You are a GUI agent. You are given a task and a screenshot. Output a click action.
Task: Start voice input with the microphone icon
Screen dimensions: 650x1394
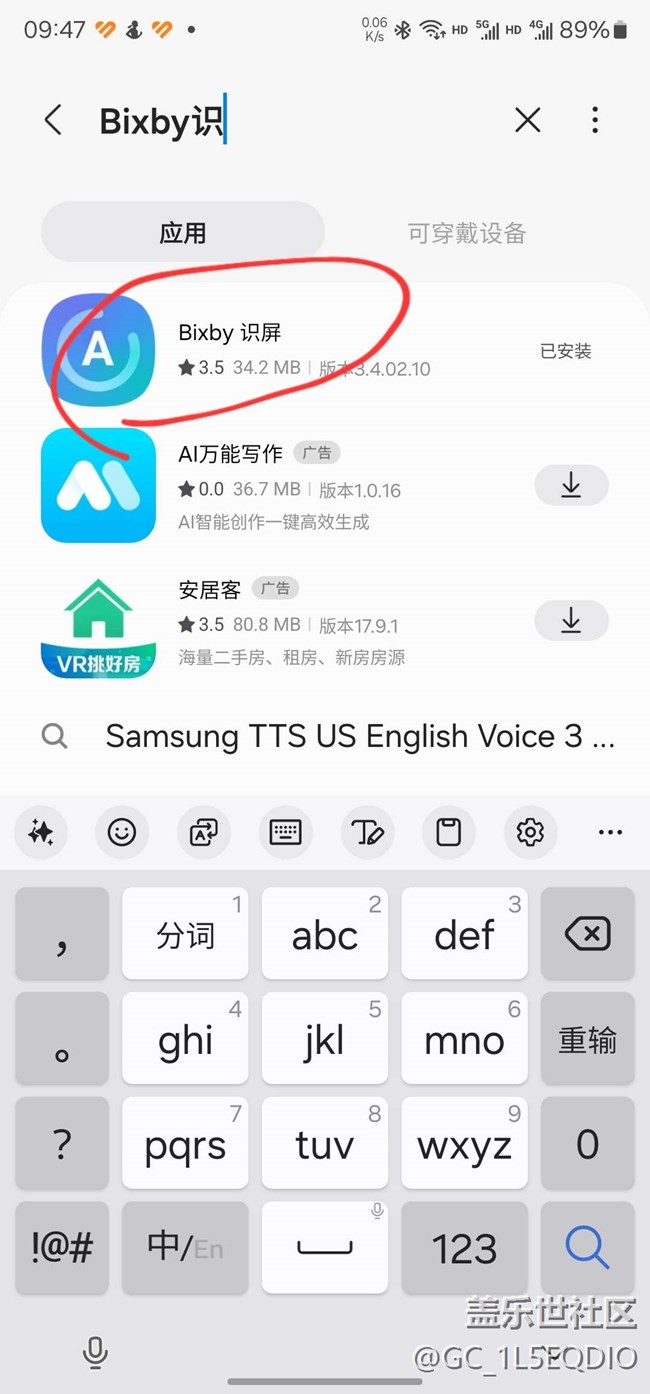95,1353
